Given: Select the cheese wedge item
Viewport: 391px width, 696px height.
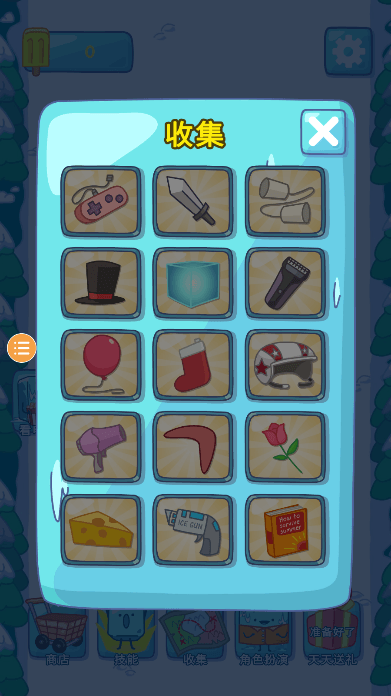Looking at the screenshot, I should (101, 530).
